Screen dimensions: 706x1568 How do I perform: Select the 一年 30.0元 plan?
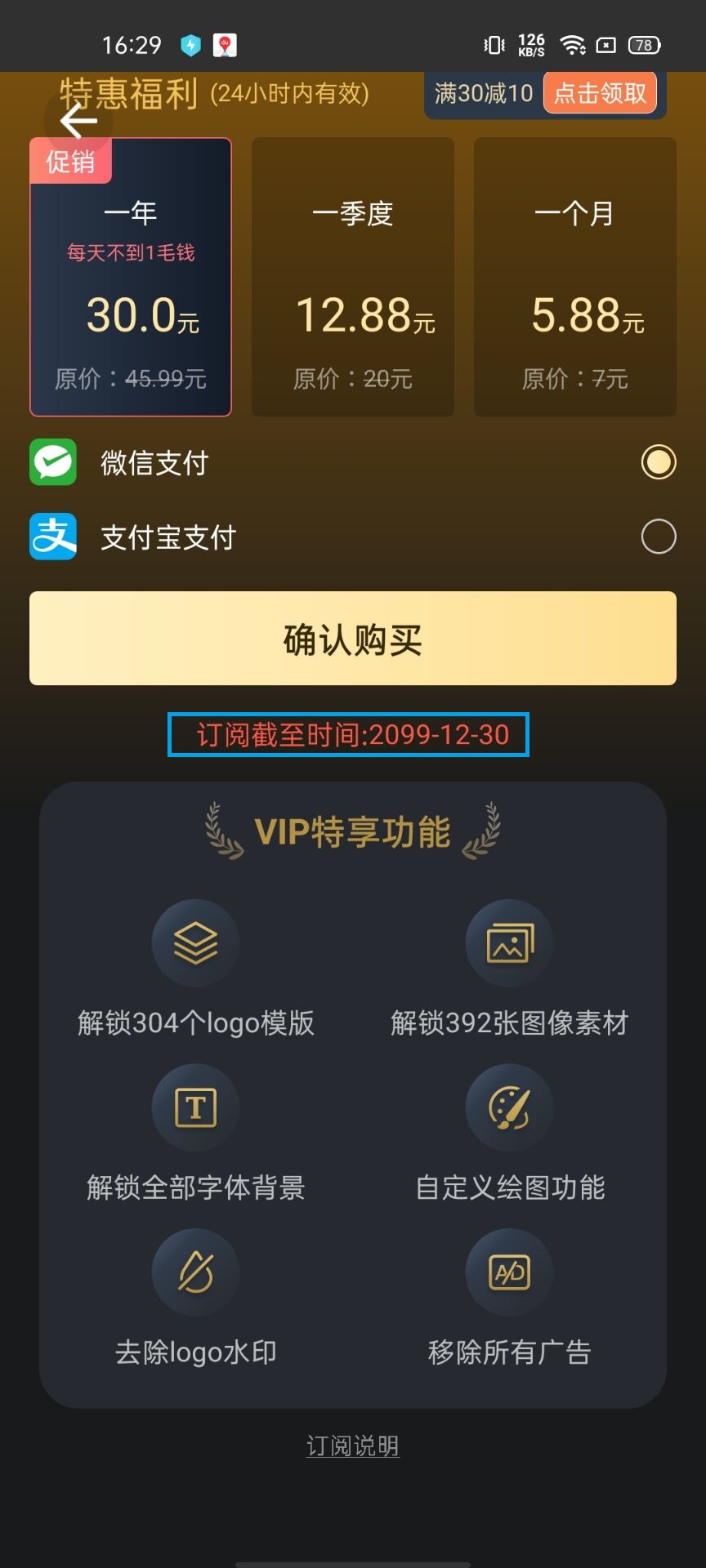tap(131, 278)
